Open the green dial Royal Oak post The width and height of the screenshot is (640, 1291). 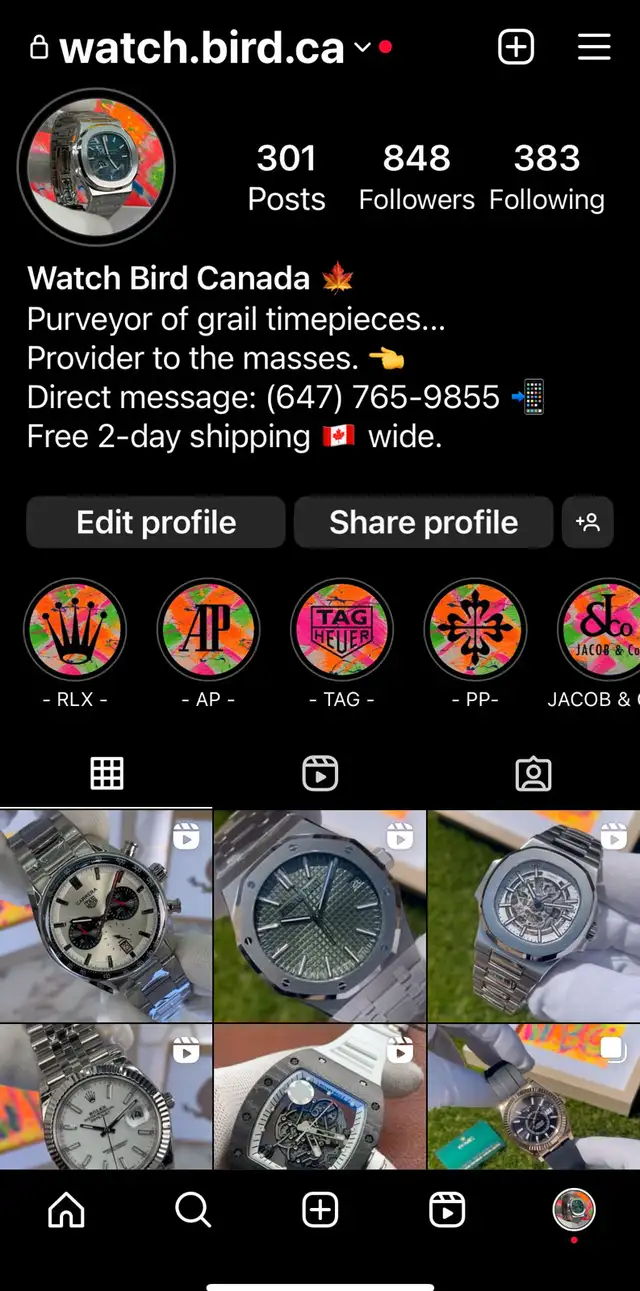click(320, 915)
